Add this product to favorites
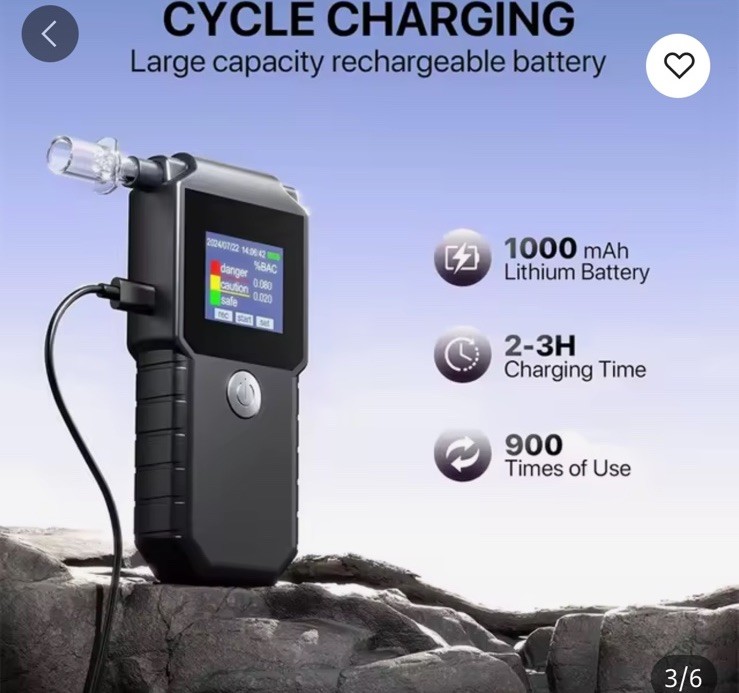Image resolution: width=739 pixels, height=693 pixels. (x=678, y=66)
